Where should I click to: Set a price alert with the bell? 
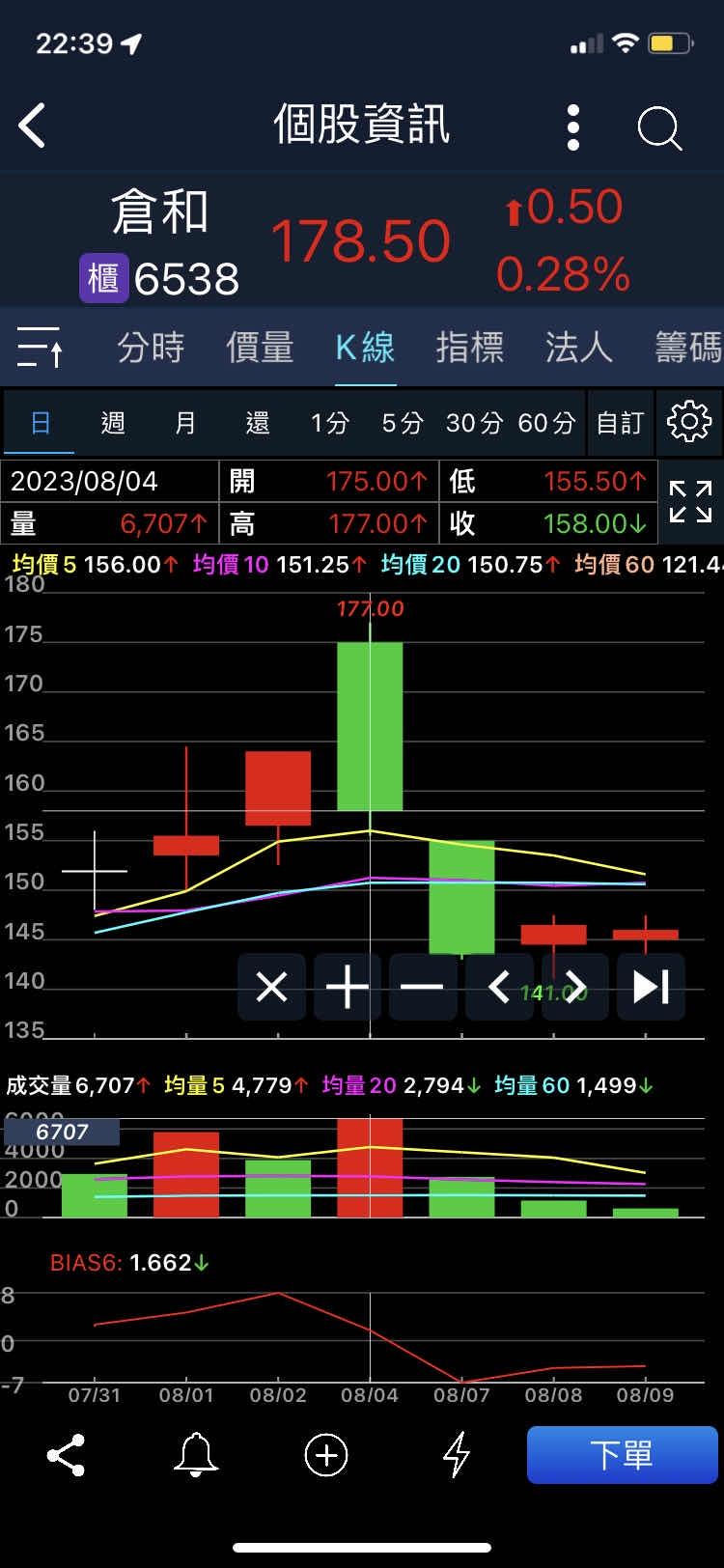click(196, 1454)
